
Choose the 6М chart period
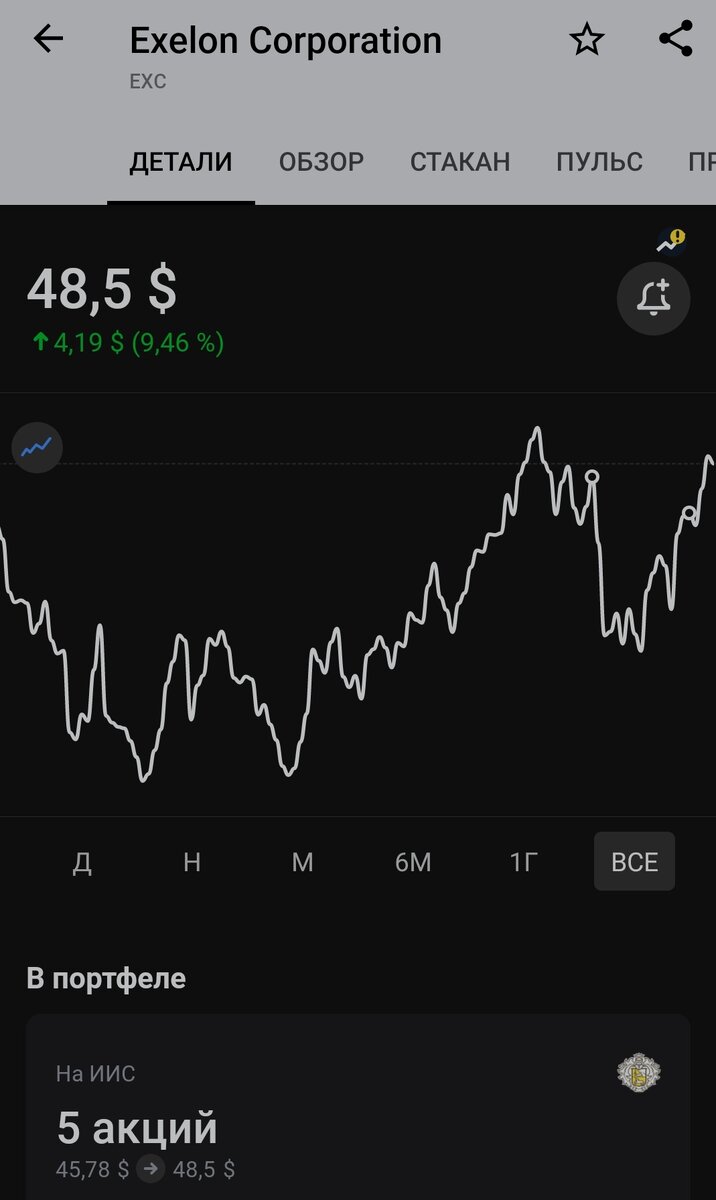coord(413,862)
